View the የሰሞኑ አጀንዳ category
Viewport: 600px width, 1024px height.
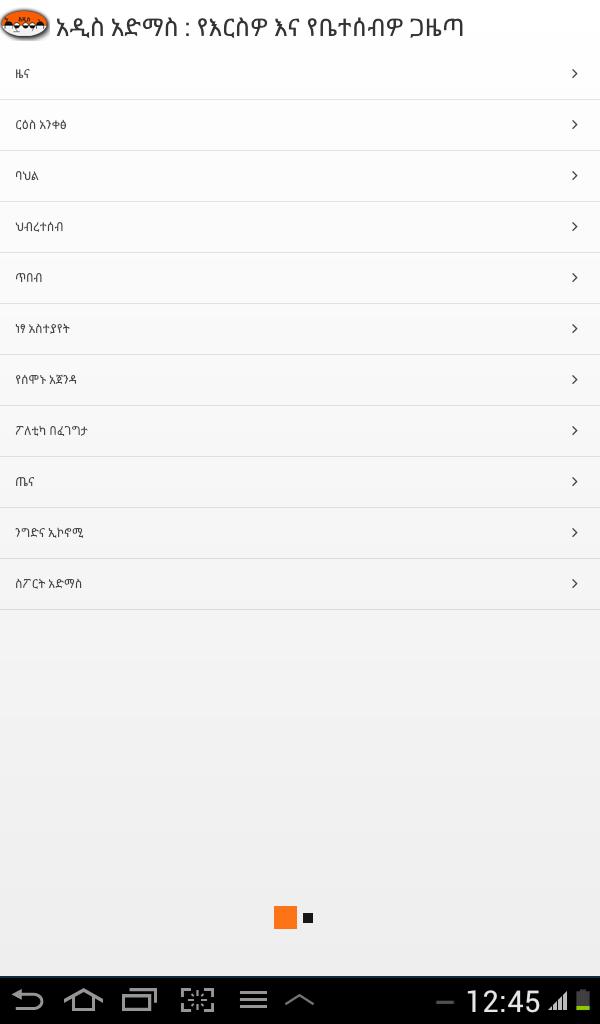tap(300, 380)
